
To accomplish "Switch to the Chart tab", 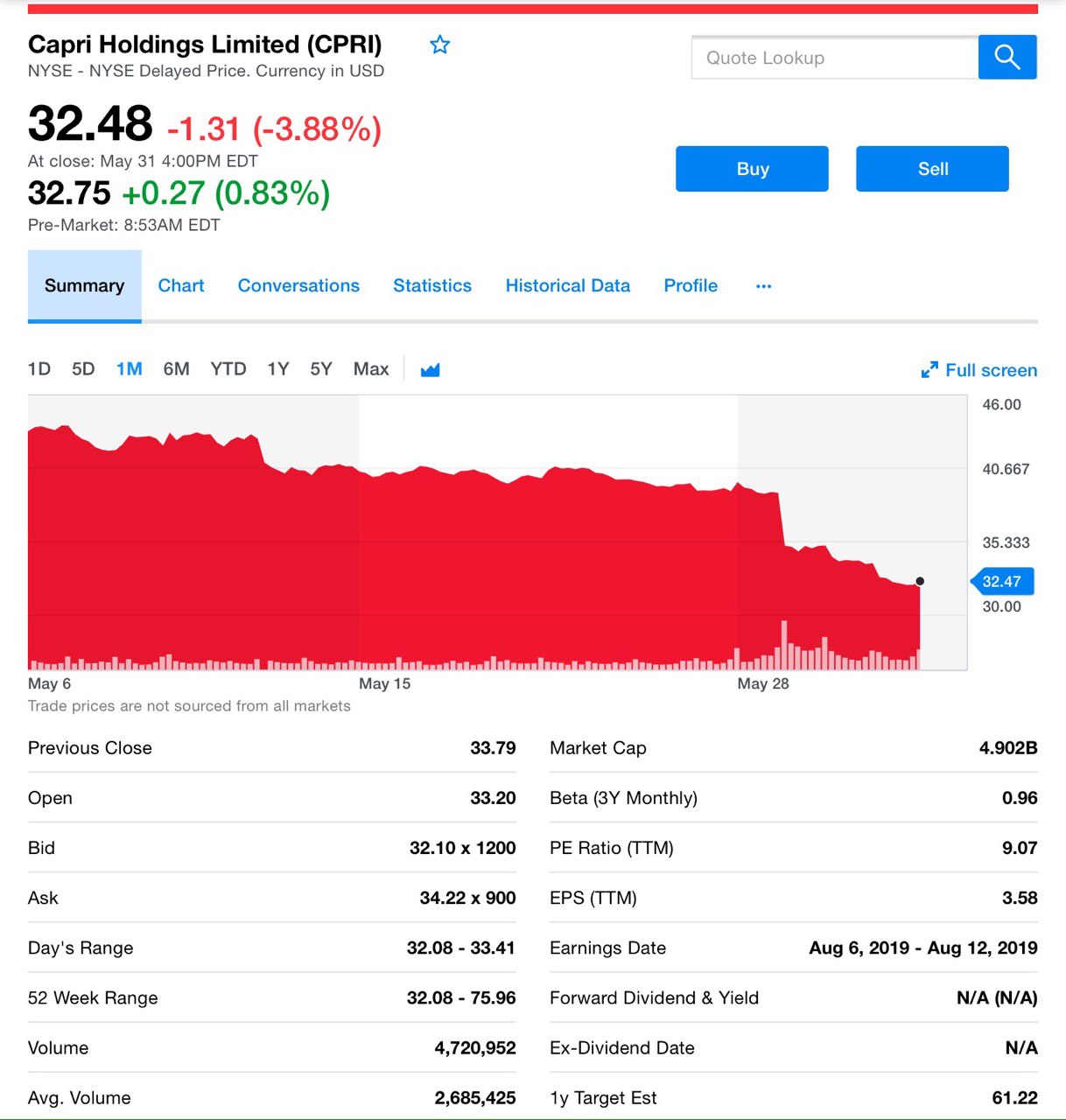I will point(181,286).
